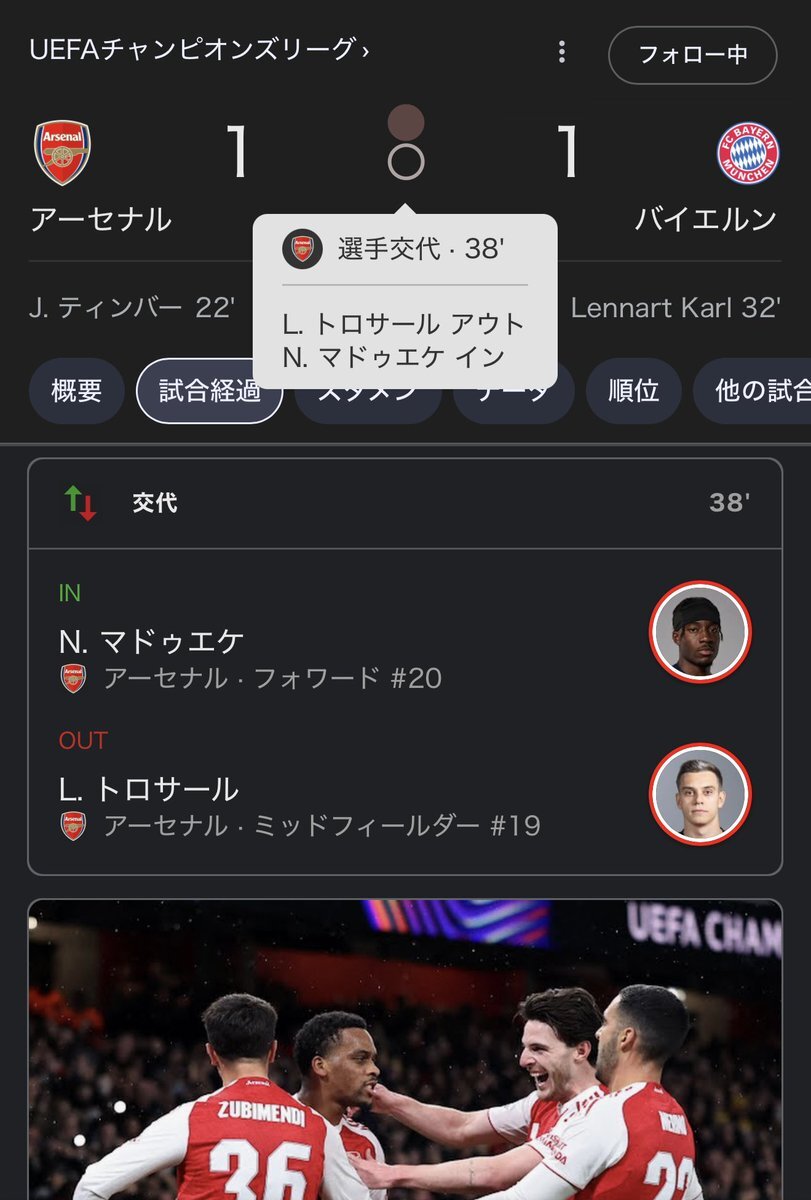811x1200 pixels.
Task: Switch to the 概要 tab
Action: pyautogui.click(x=76, y=391)
